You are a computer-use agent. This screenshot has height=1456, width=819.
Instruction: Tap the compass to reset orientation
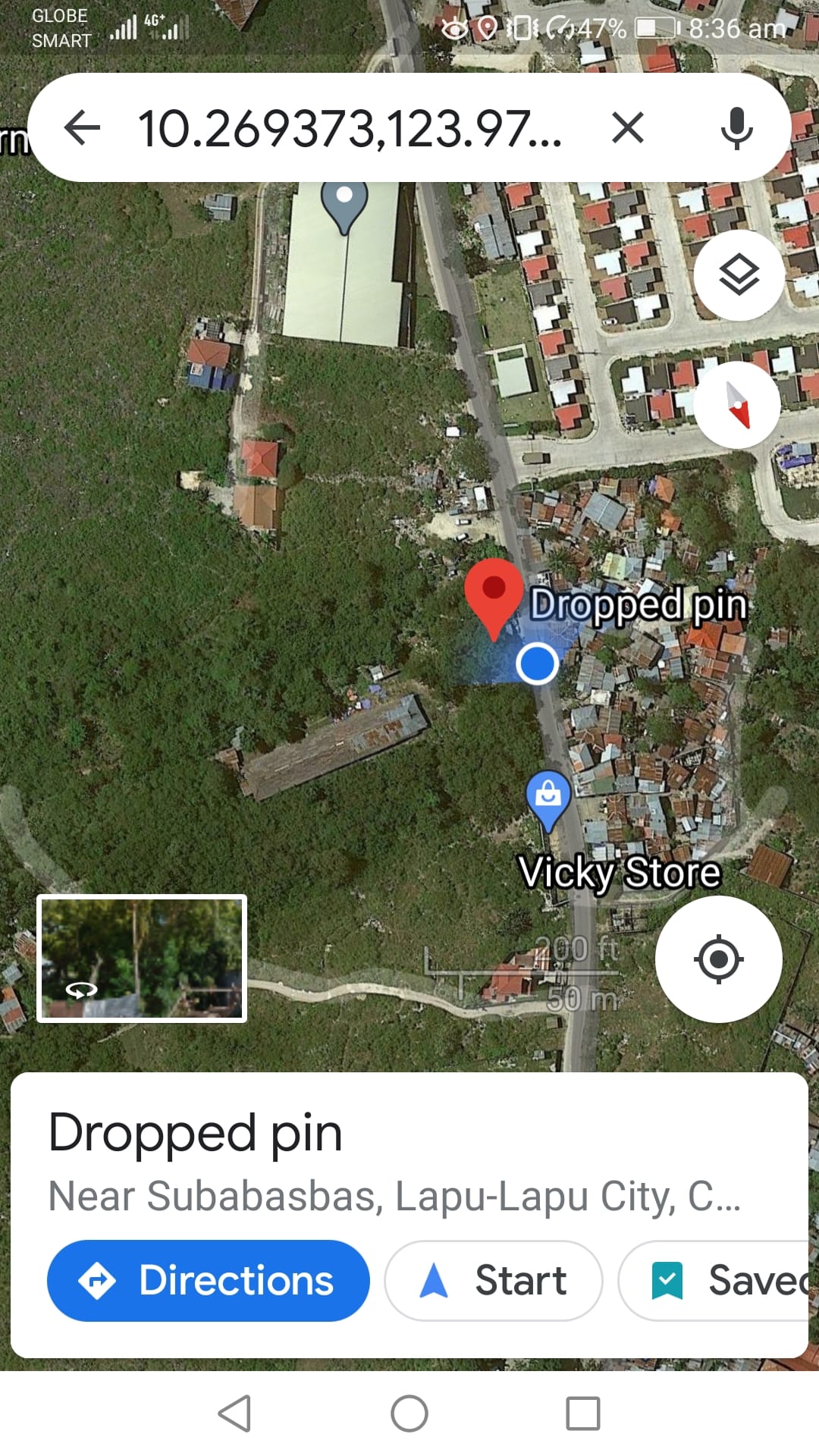[737, 405]
